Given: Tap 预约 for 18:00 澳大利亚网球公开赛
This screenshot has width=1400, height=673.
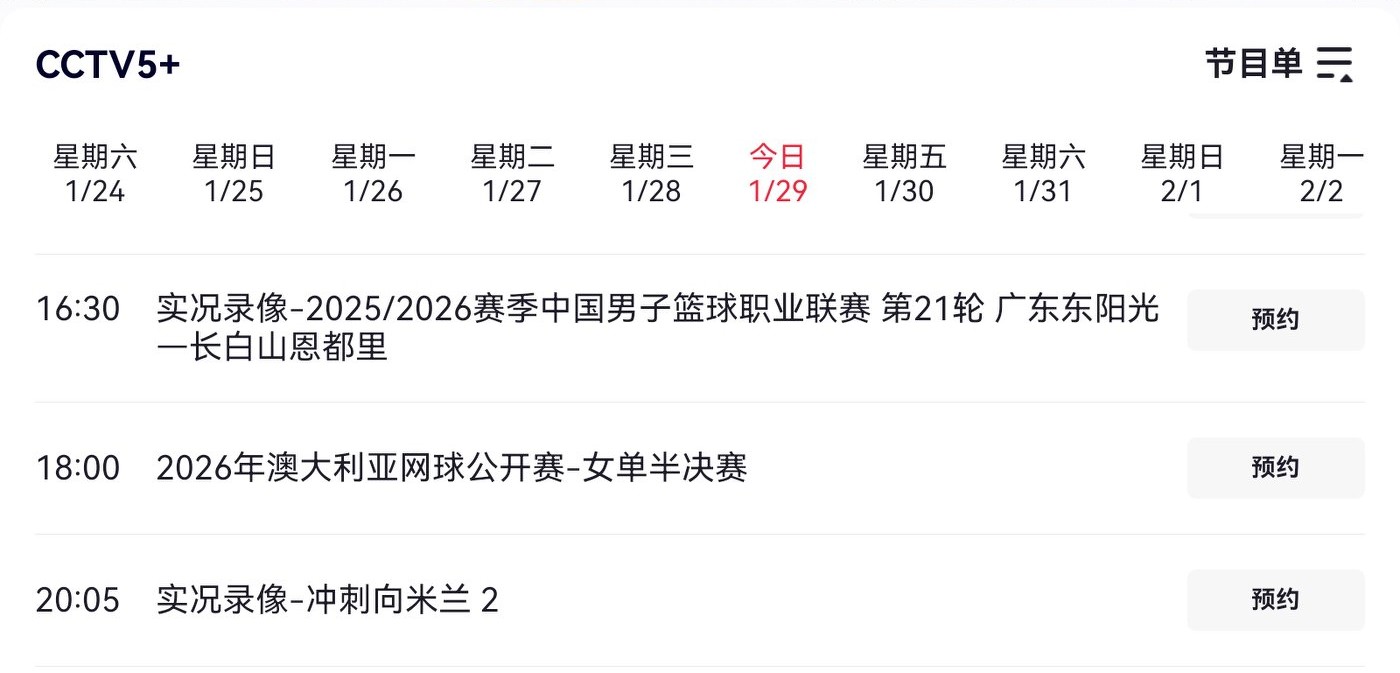Looking at the screenshot, I should tap(1275, 468).
